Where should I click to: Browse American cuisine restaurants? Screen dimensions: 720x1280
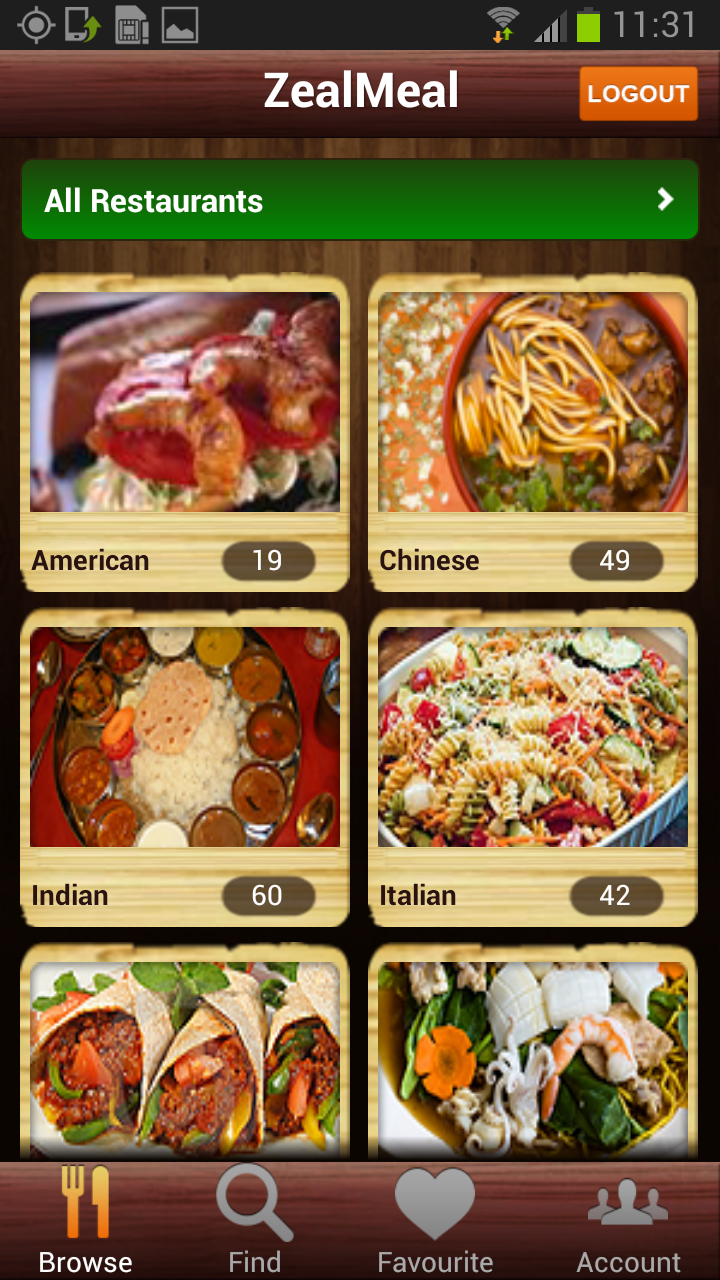pyautogui.click(x=185, y=430)
